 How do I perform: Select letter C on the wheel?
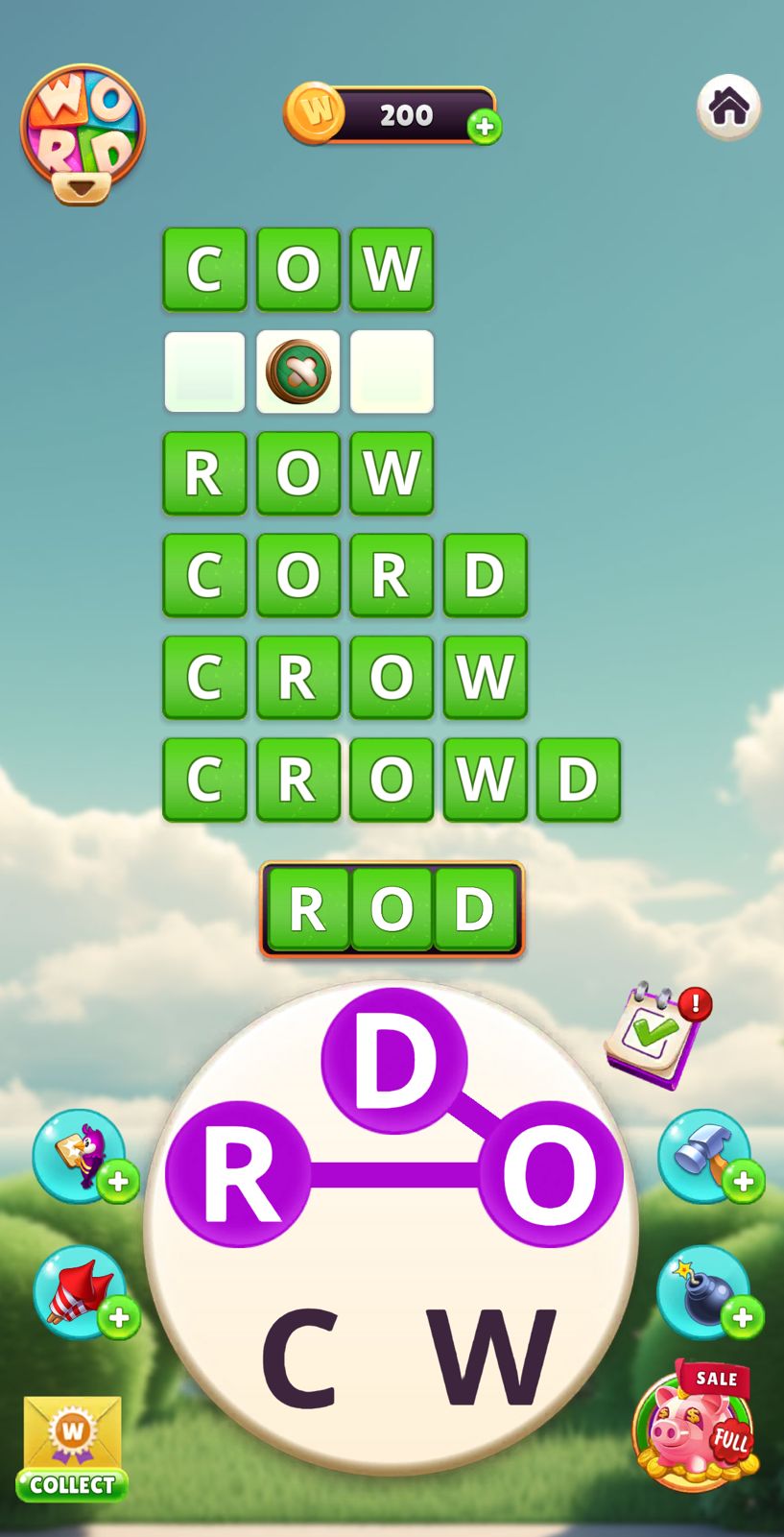point(298,1357)
